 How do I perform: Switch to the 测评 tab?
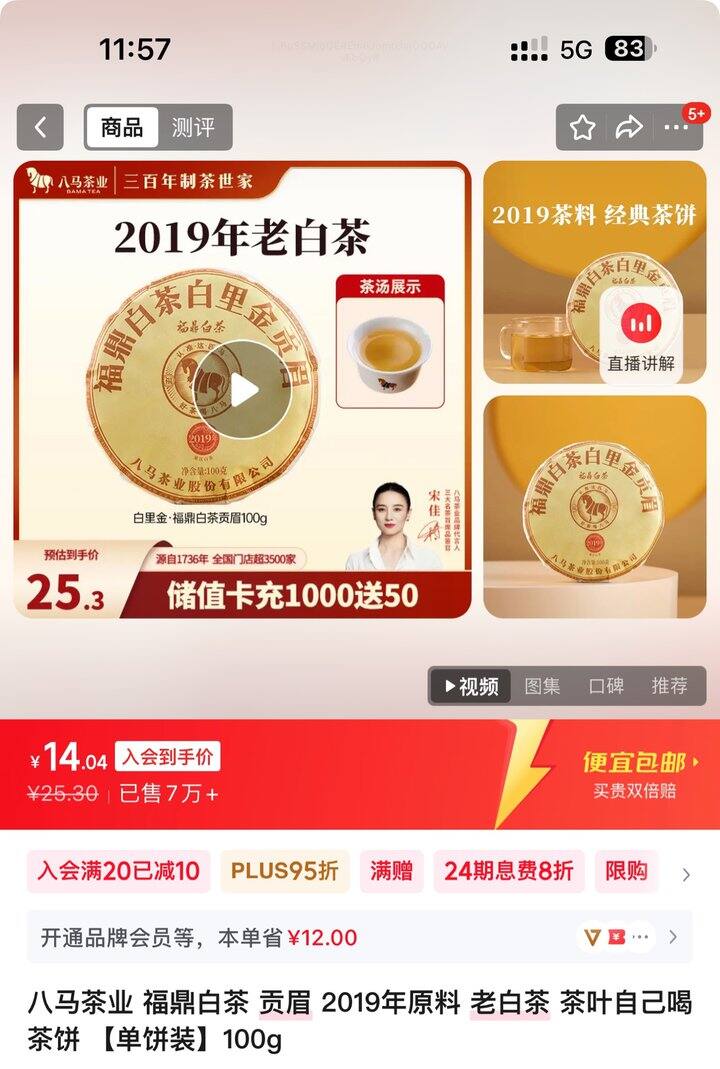click(193, 127)
